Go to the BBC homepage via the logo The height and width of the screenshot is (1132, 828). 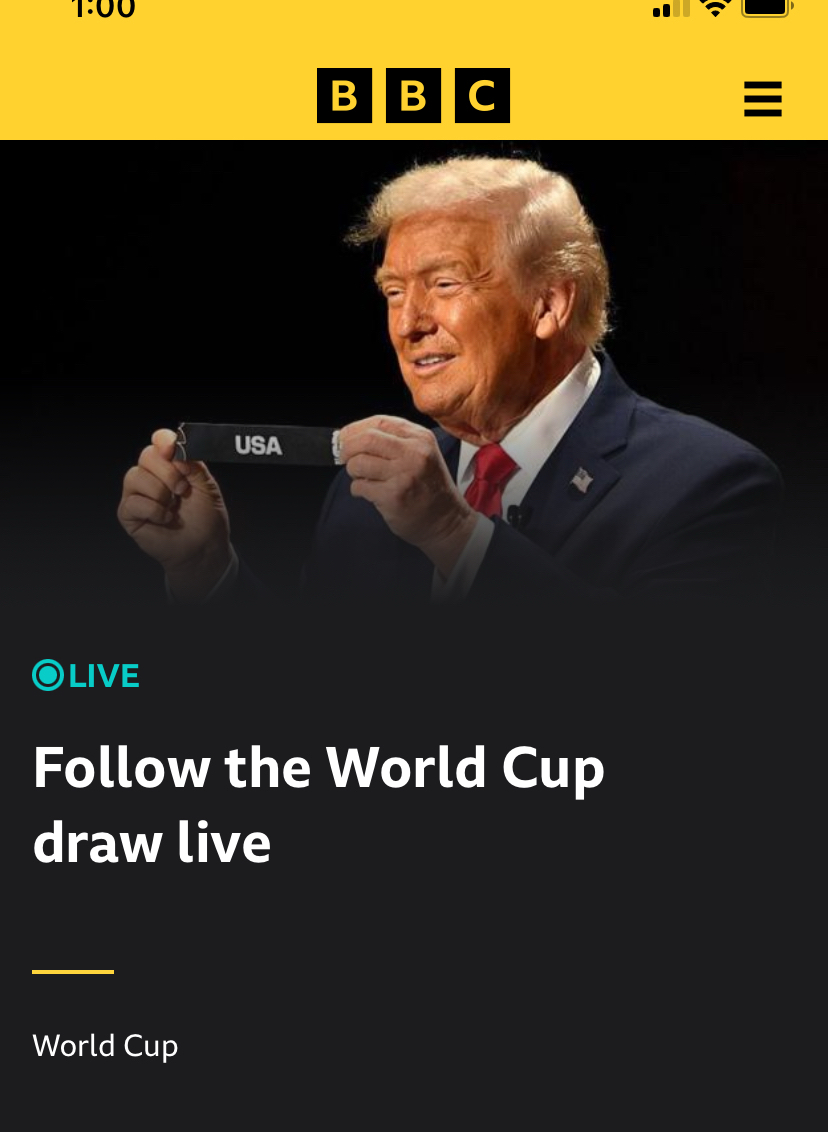click(x=413, y=96)
